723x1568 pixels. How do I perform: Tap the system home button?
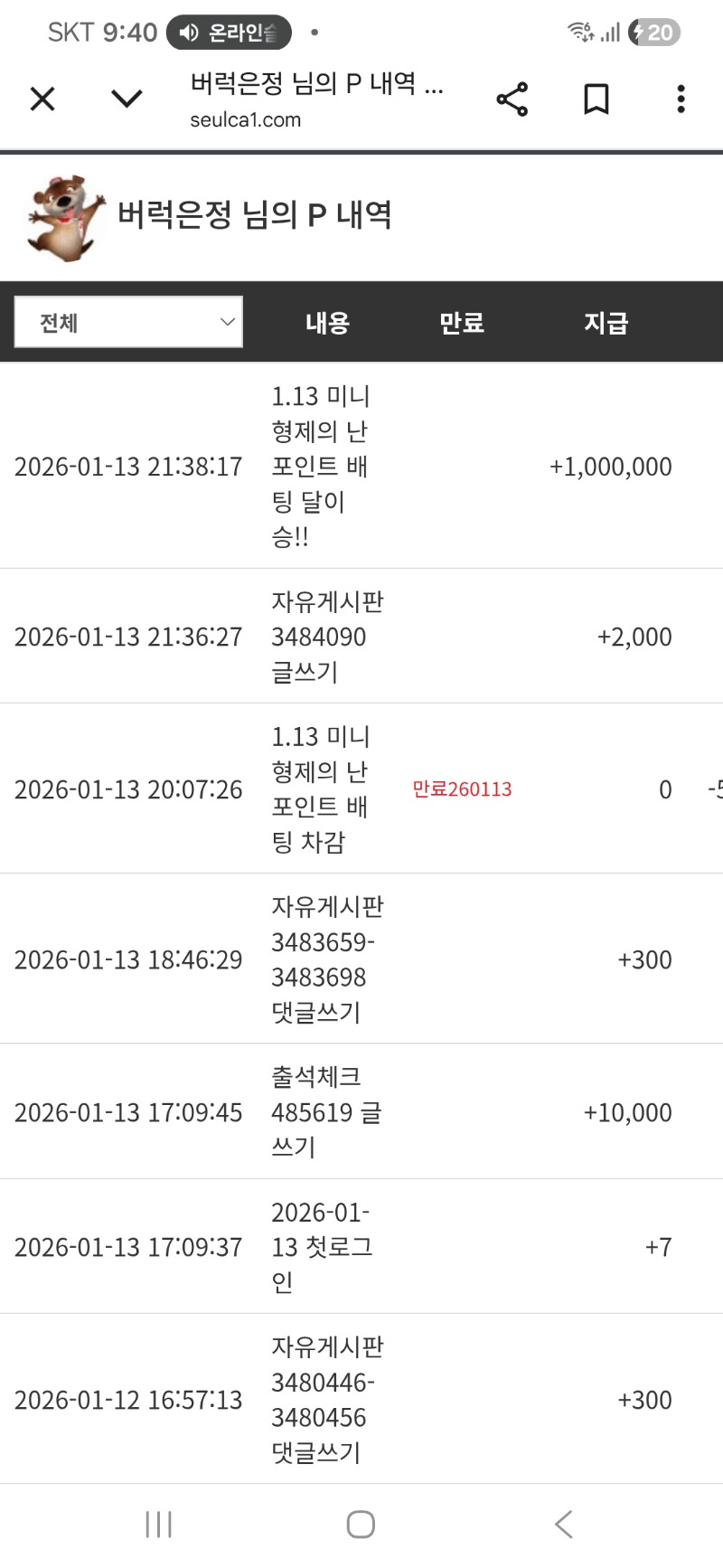coord(361,1525)
